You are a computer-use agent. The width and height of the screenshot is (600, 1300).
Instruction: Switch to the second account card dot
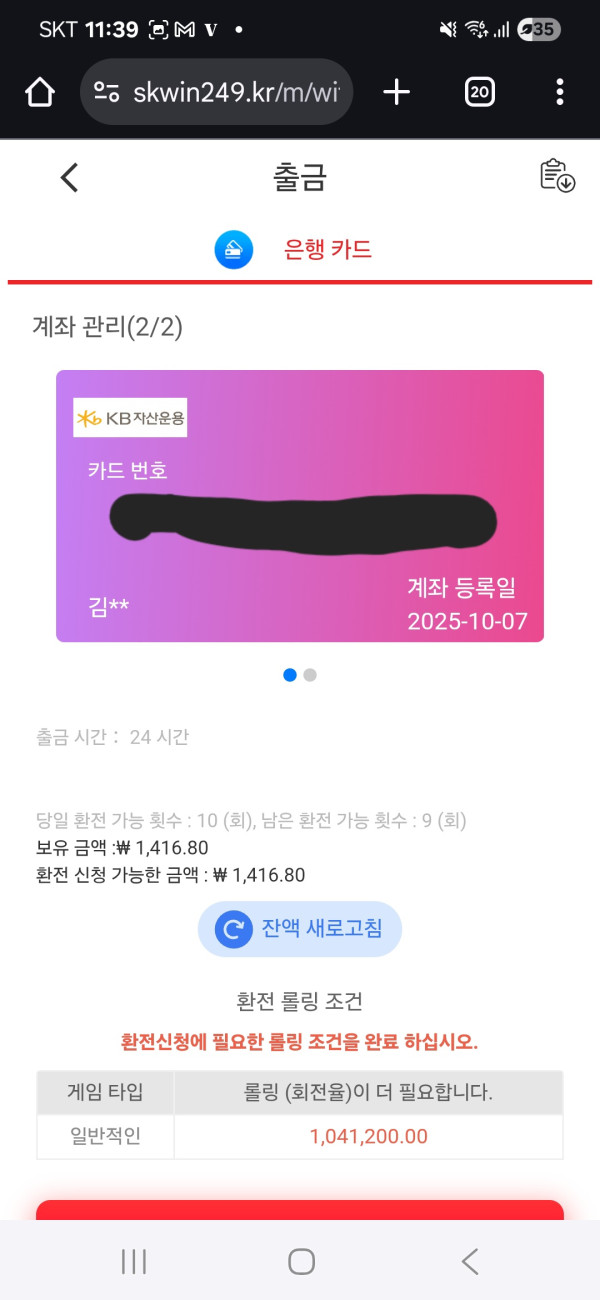tap(310, 675)
